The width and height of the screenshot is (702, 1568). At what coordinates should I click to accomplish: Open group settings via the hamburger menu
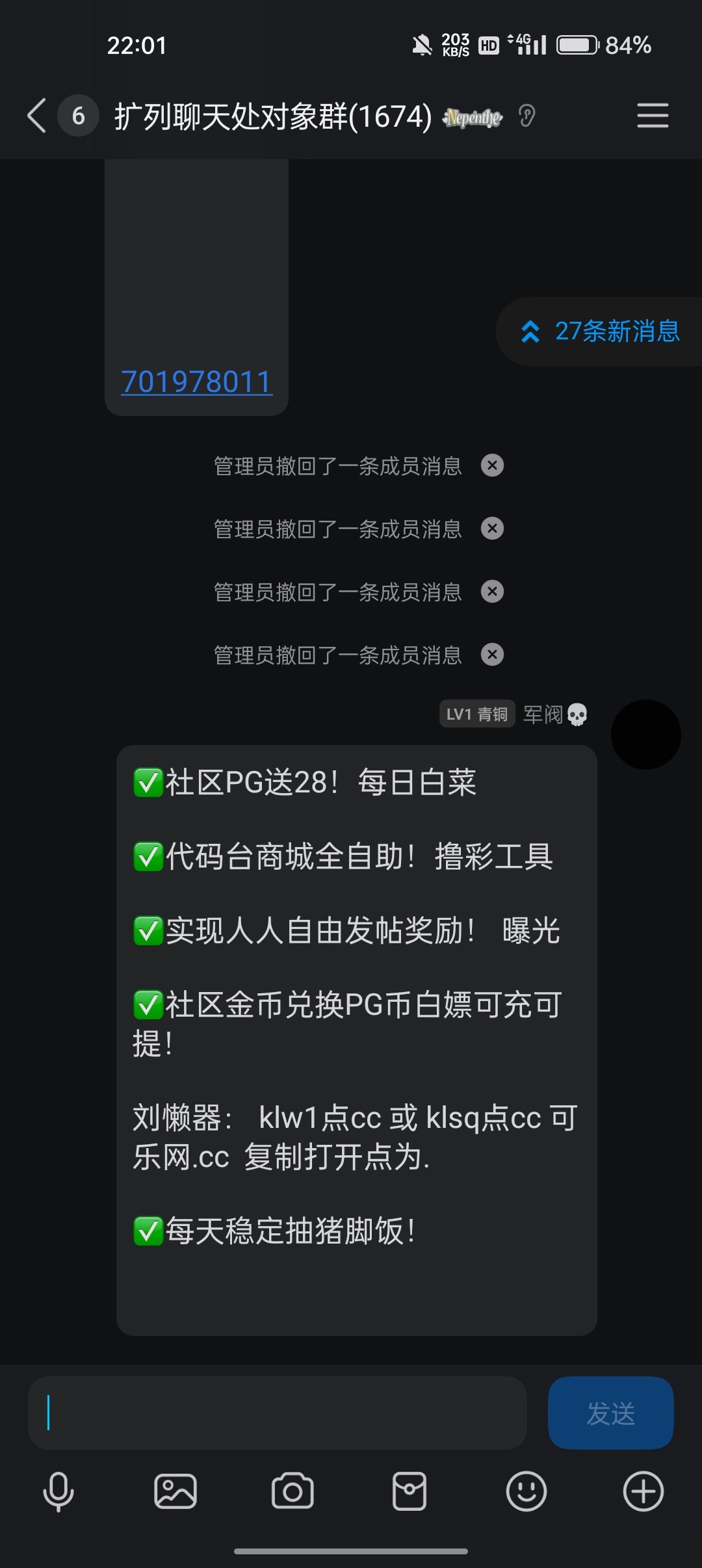coord(653,116)
